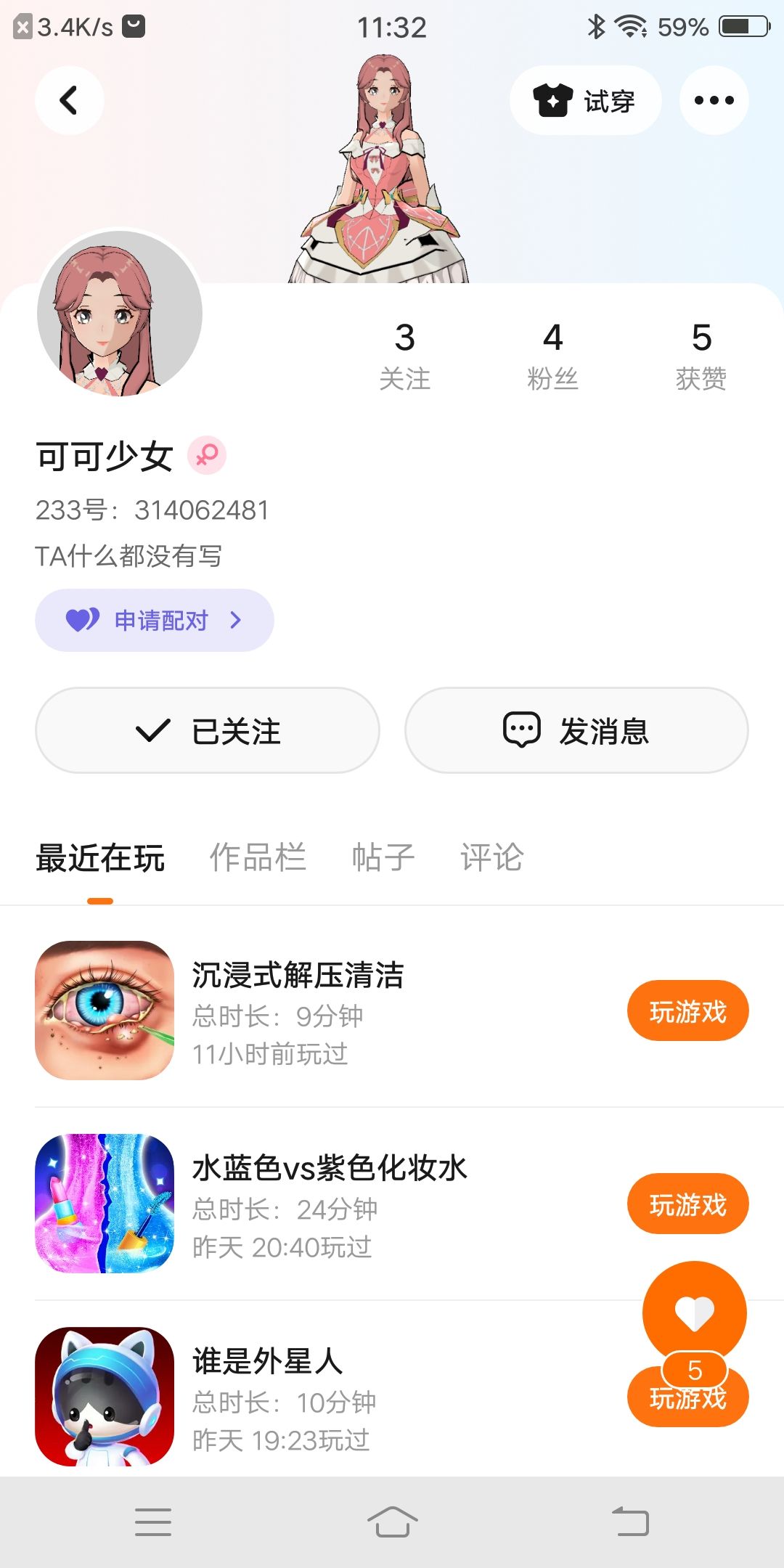Go to the system home screen
Screen dimensions: 784x1568
click(x=392, y=1522)
